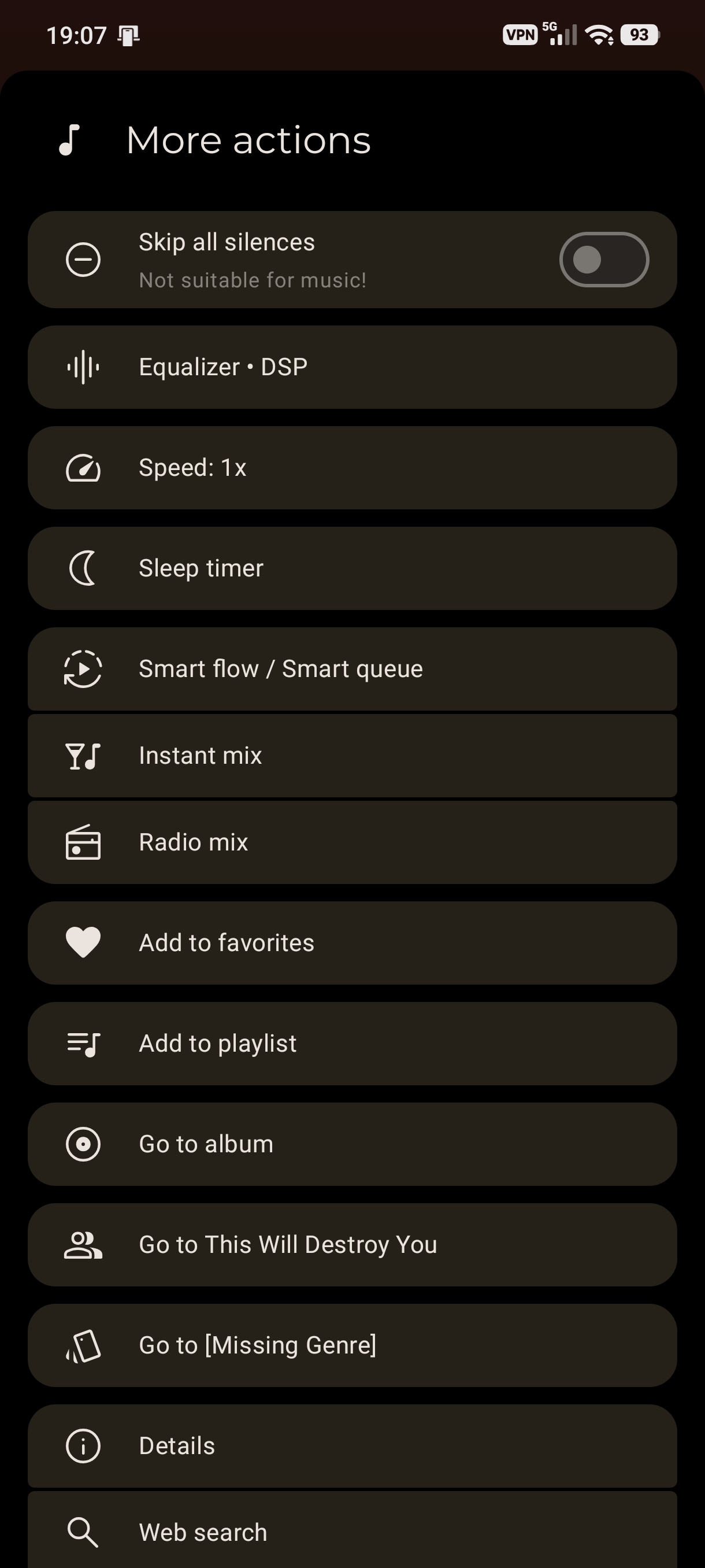Open Smart flow / Smart queue
The width and height of the screenshot is (705, 1568).
[x=351, y=669]
